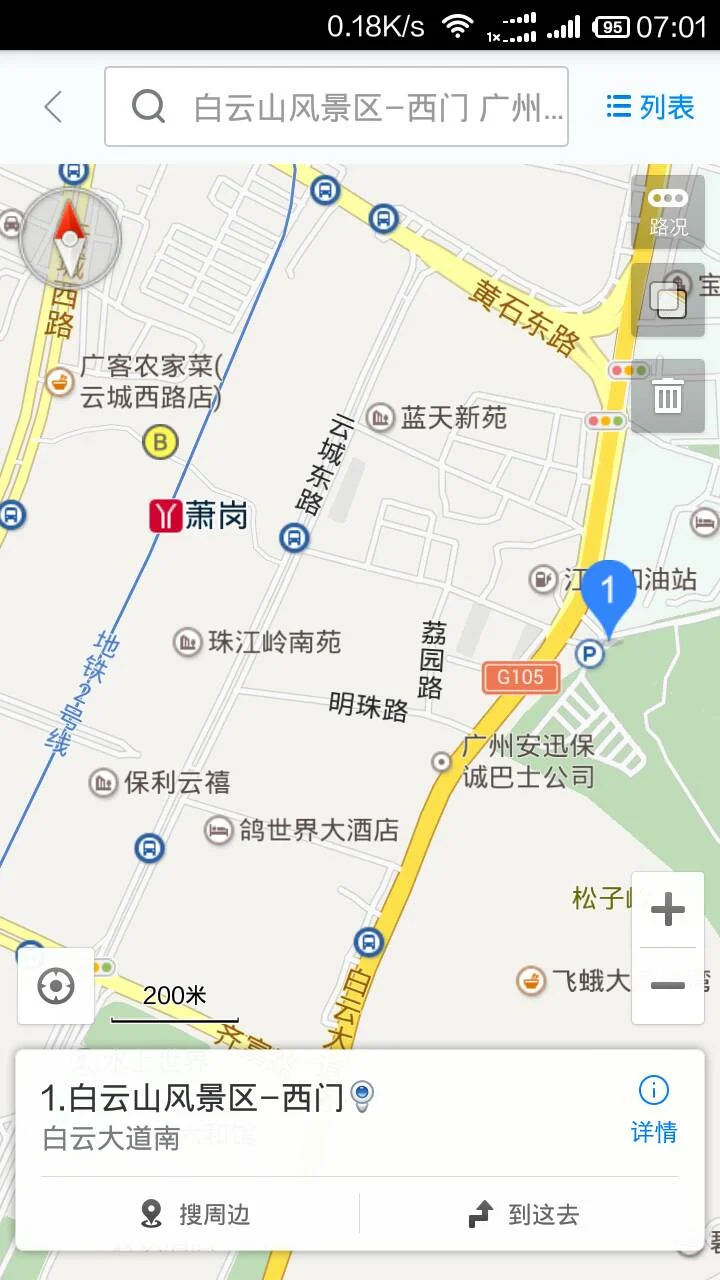Open the traffic conditions (路况) toggle icon
Image resolution: width=720 pixels, height=1280 pixels.
pos(667,210)
